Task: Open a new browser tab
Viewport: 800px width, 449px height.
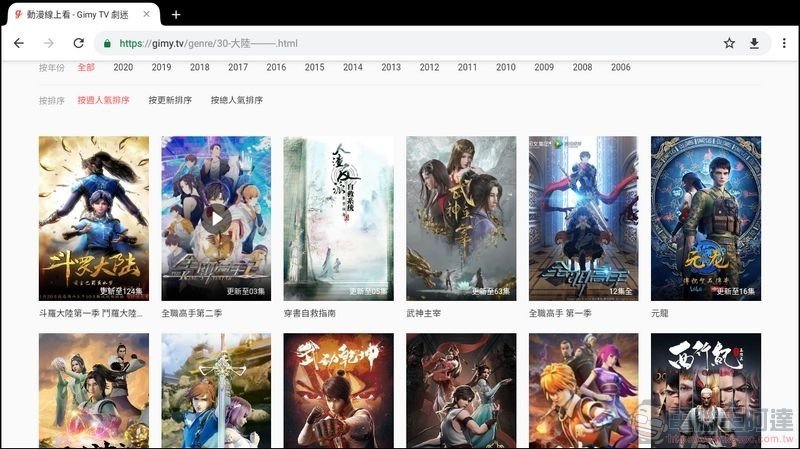Action: [x=176, y=15]
